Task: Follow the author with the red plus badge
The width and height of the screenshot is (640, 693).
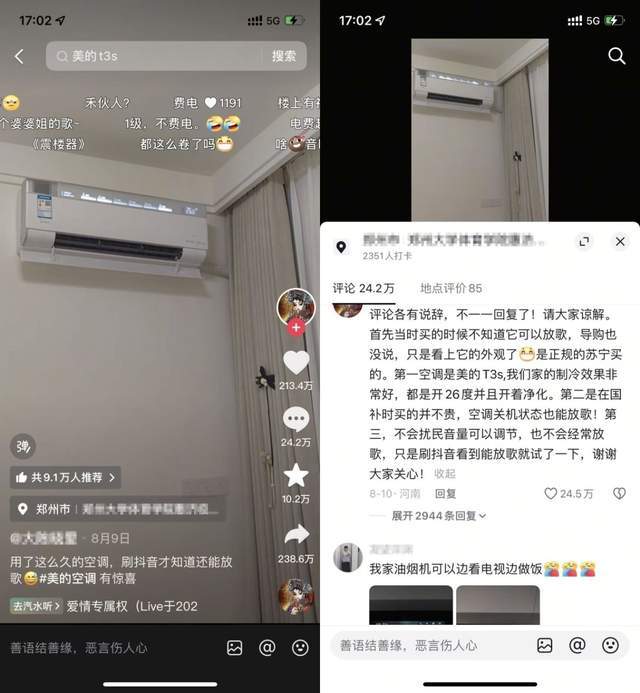Action: click(296, 327)
